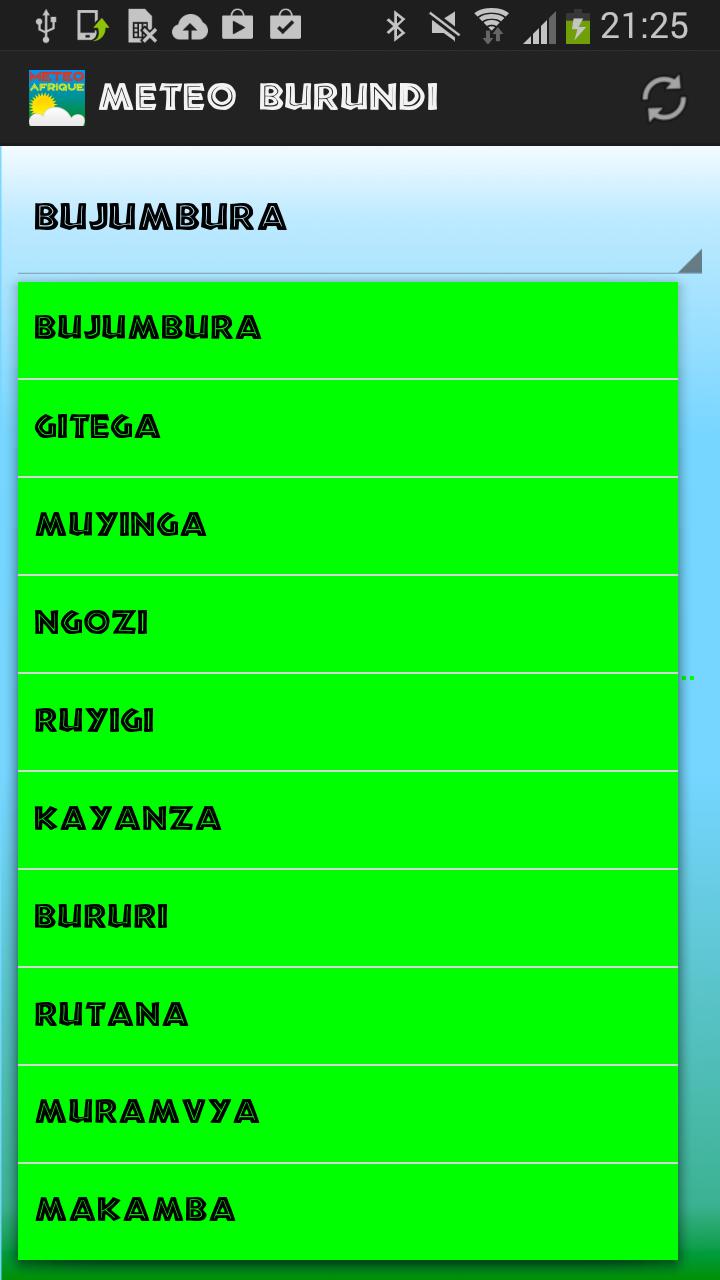Viewport: 720px width, 1280px height.
Task: Pick Bururi as the location
Action: coord(347,918)
